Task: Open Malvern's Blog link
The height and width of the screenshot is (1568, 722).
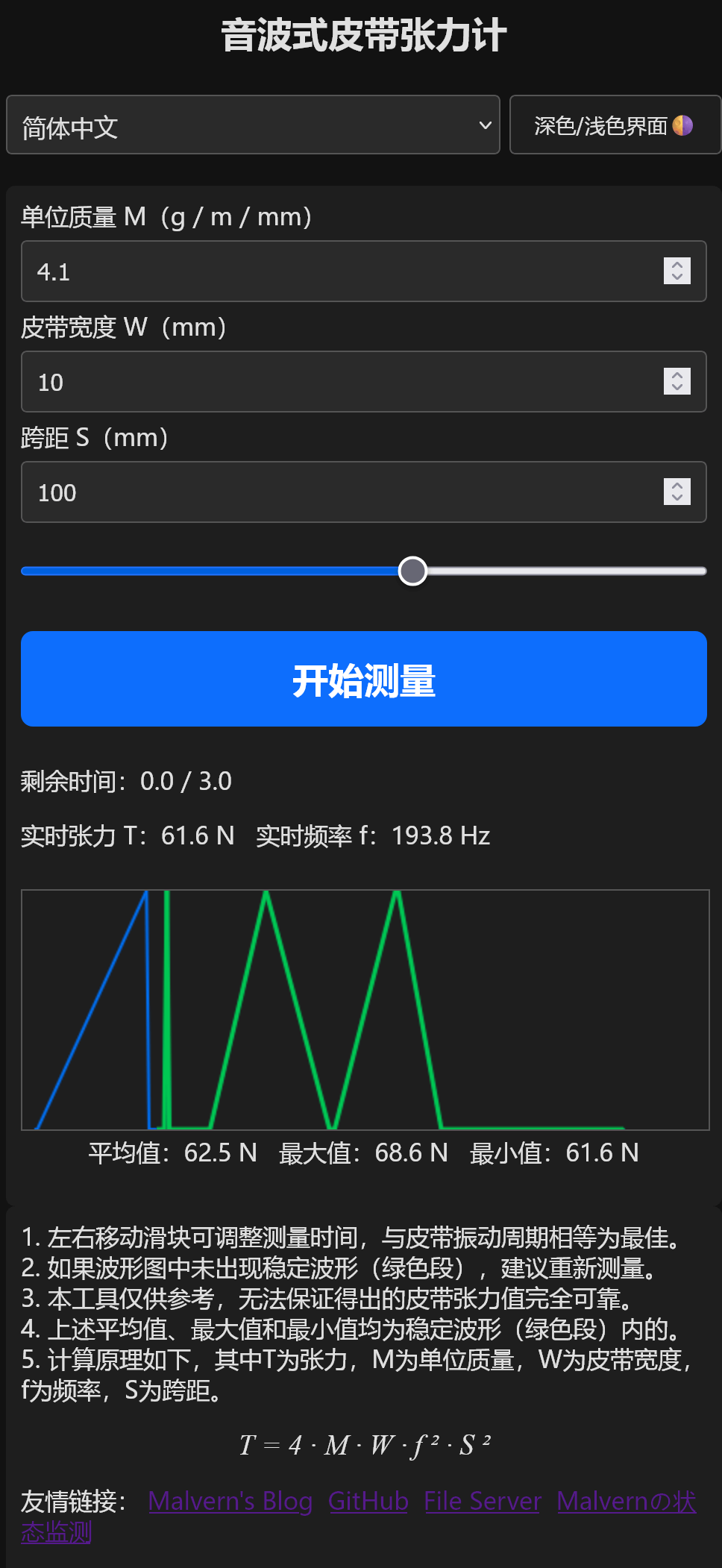Action: click(x=230, y=1501)
